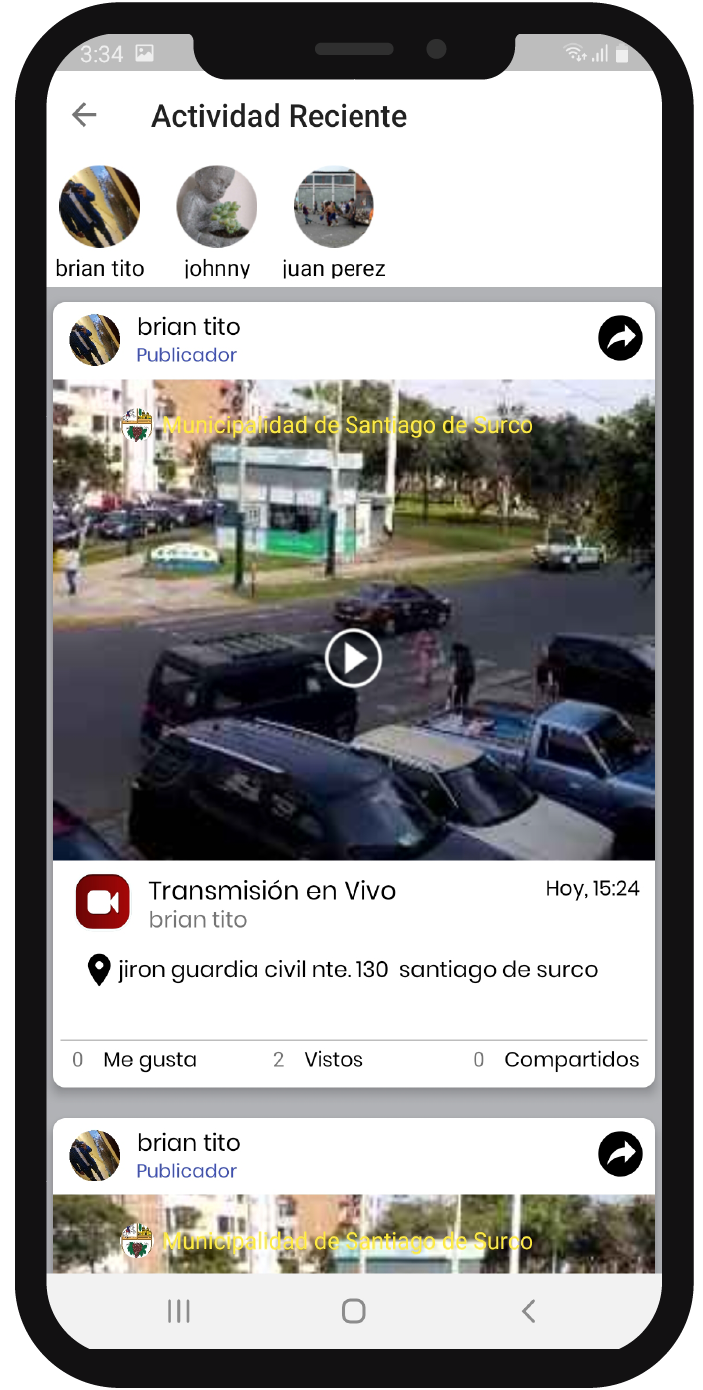703x1390 pixels.
Task: Tap Me gusta on the 15:24 post
Action: tap(148, 1060)
